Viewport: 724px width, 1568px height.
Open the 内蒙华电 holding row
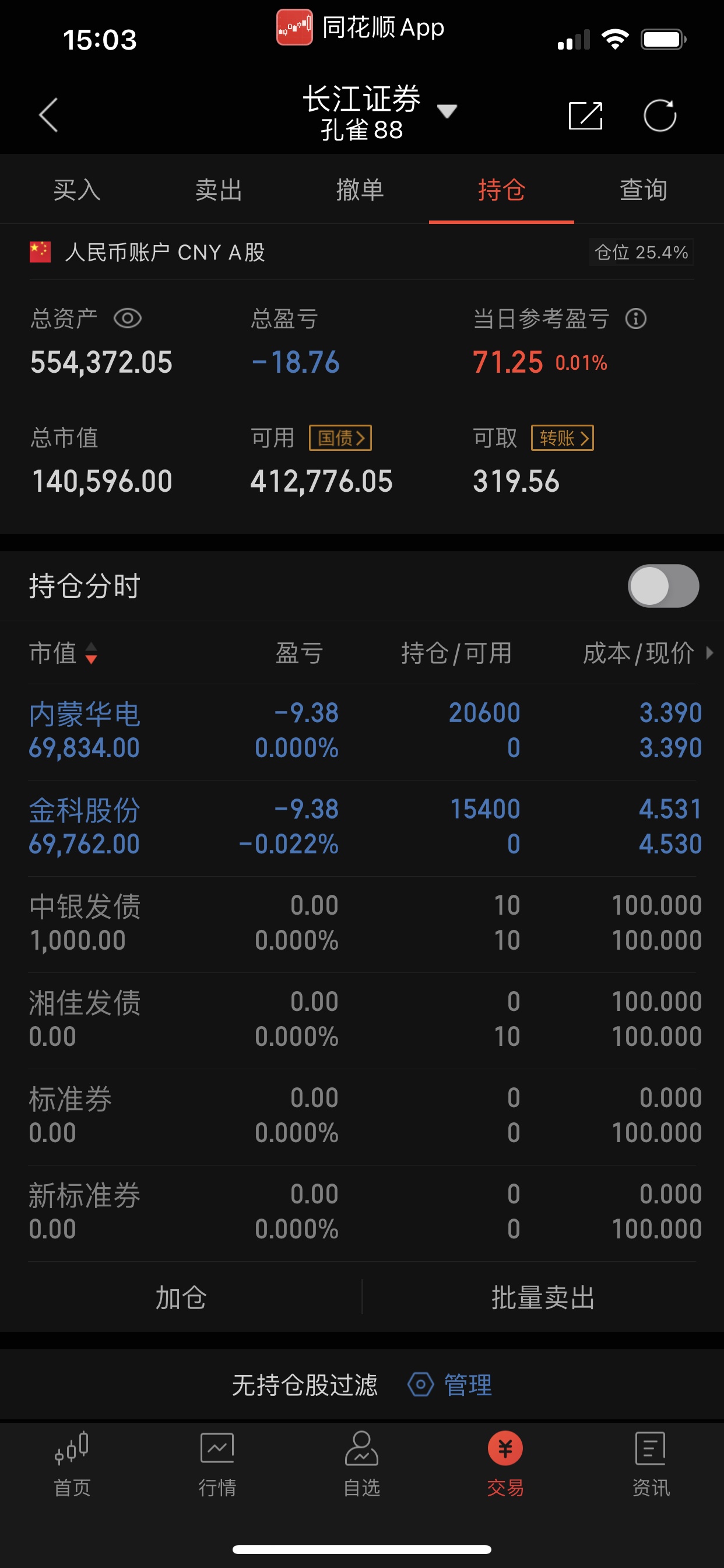point(362,731)
